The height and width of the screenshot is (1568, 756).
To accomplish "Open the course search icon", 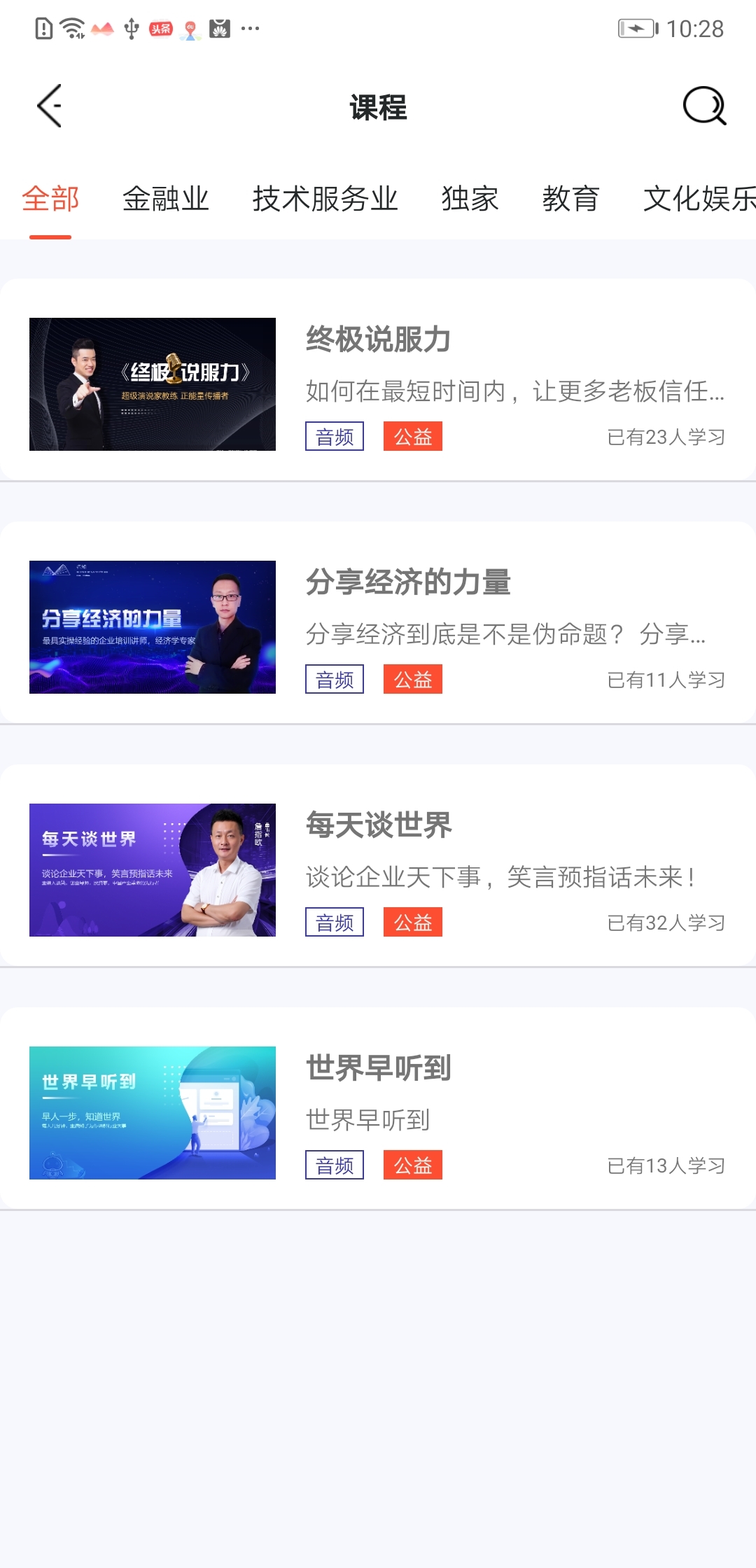I will [x=704, y=106].
